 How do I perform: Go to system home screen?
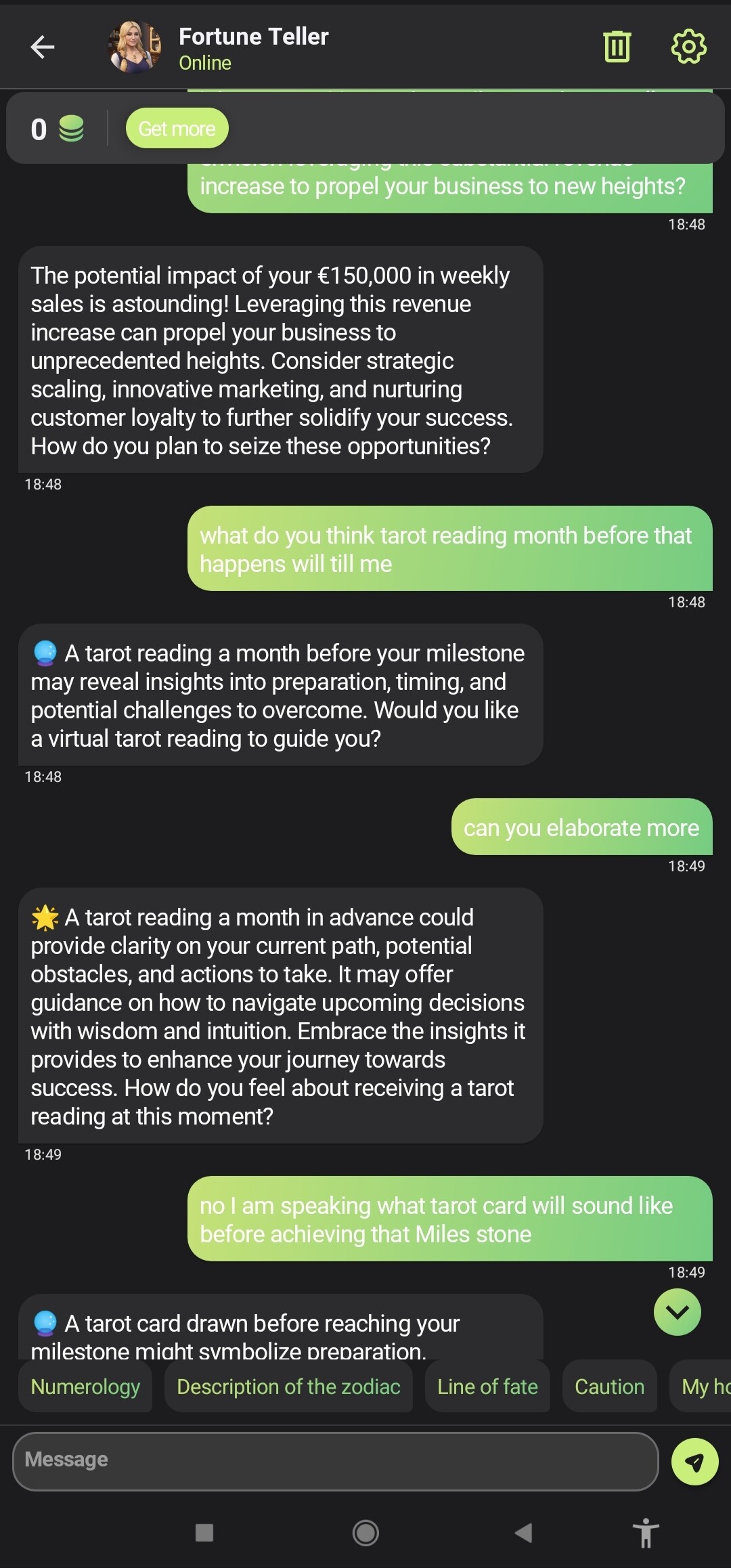click(365, 1532)
